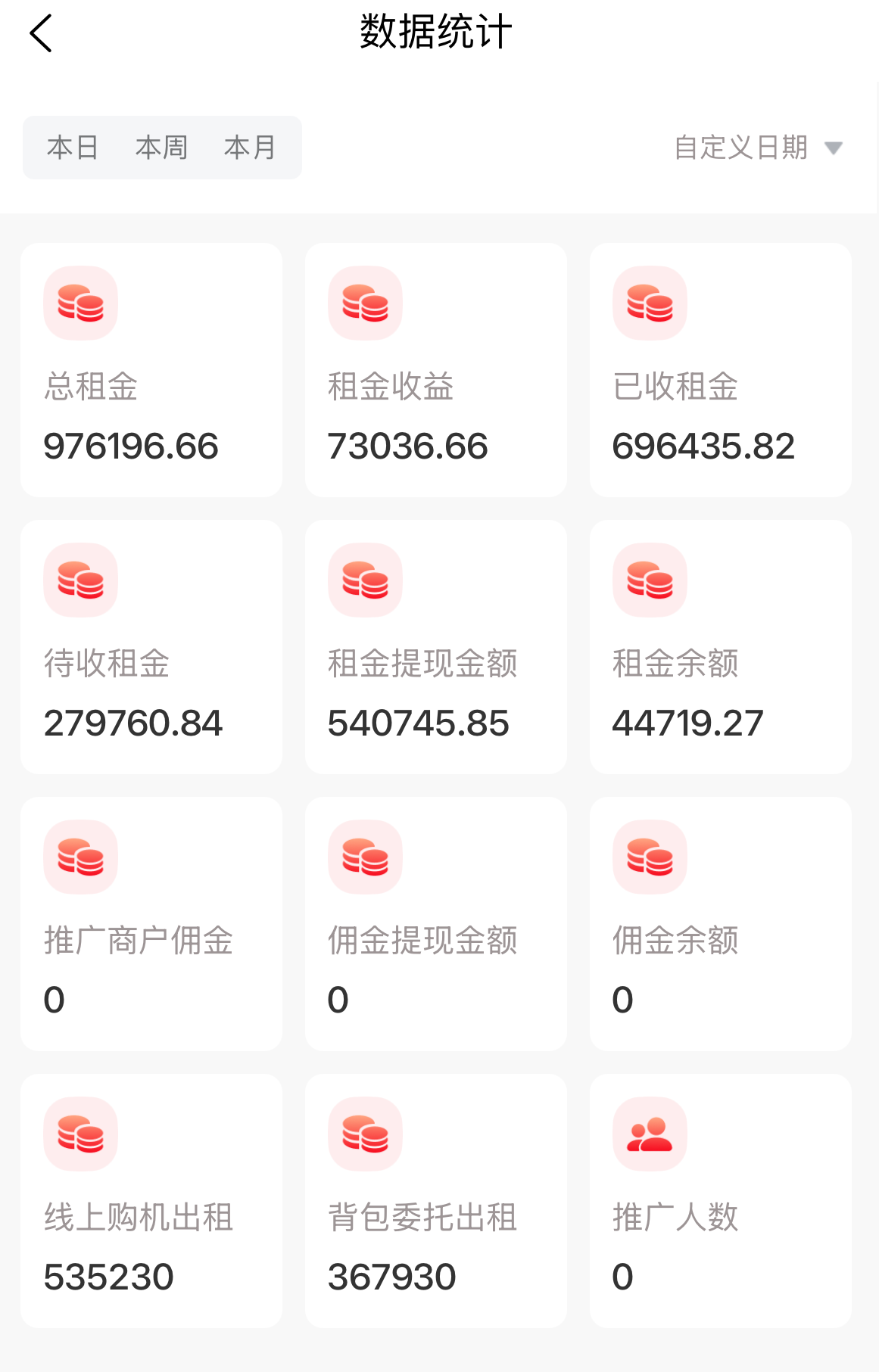The height and width of the screenshot is (1372, 879).
Task: Click the coin icon on 待收租金 card
Action: tap(79, 580)
